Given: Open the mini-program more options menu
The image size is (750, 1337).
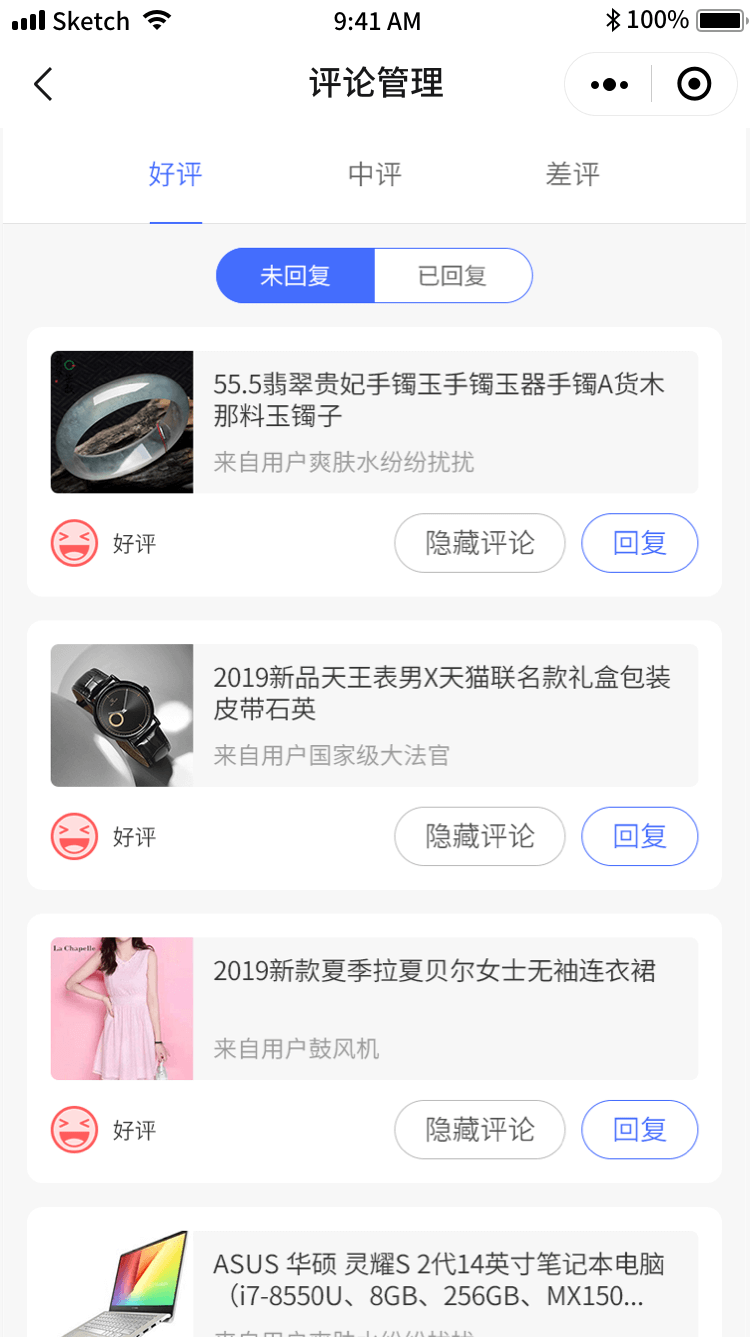Looking at the screenshot, I should click(609, 85).
